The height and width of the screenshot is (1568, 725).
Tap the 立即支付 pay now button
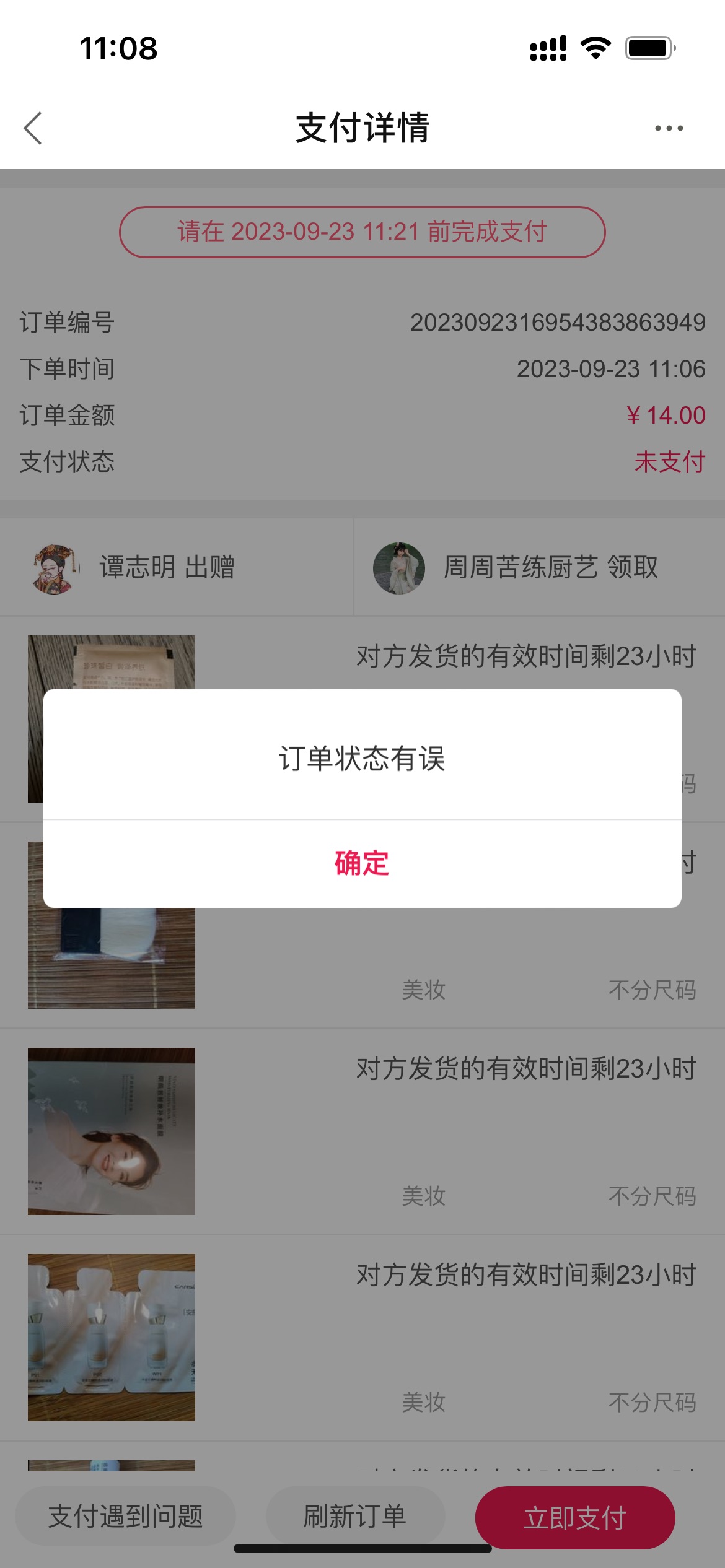tap(574, 1518)
